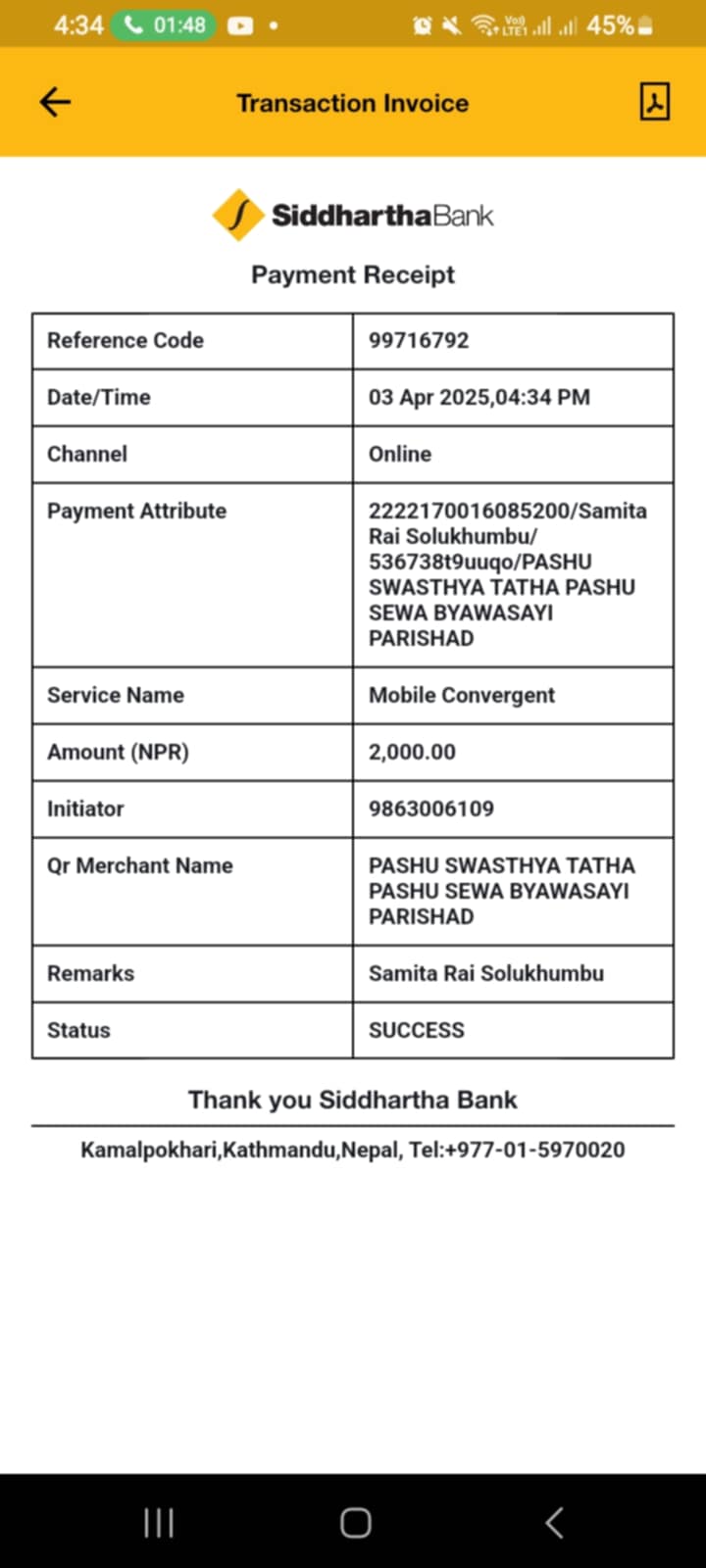Open recent apps in navigation bar

click(x=159, y=1522)
